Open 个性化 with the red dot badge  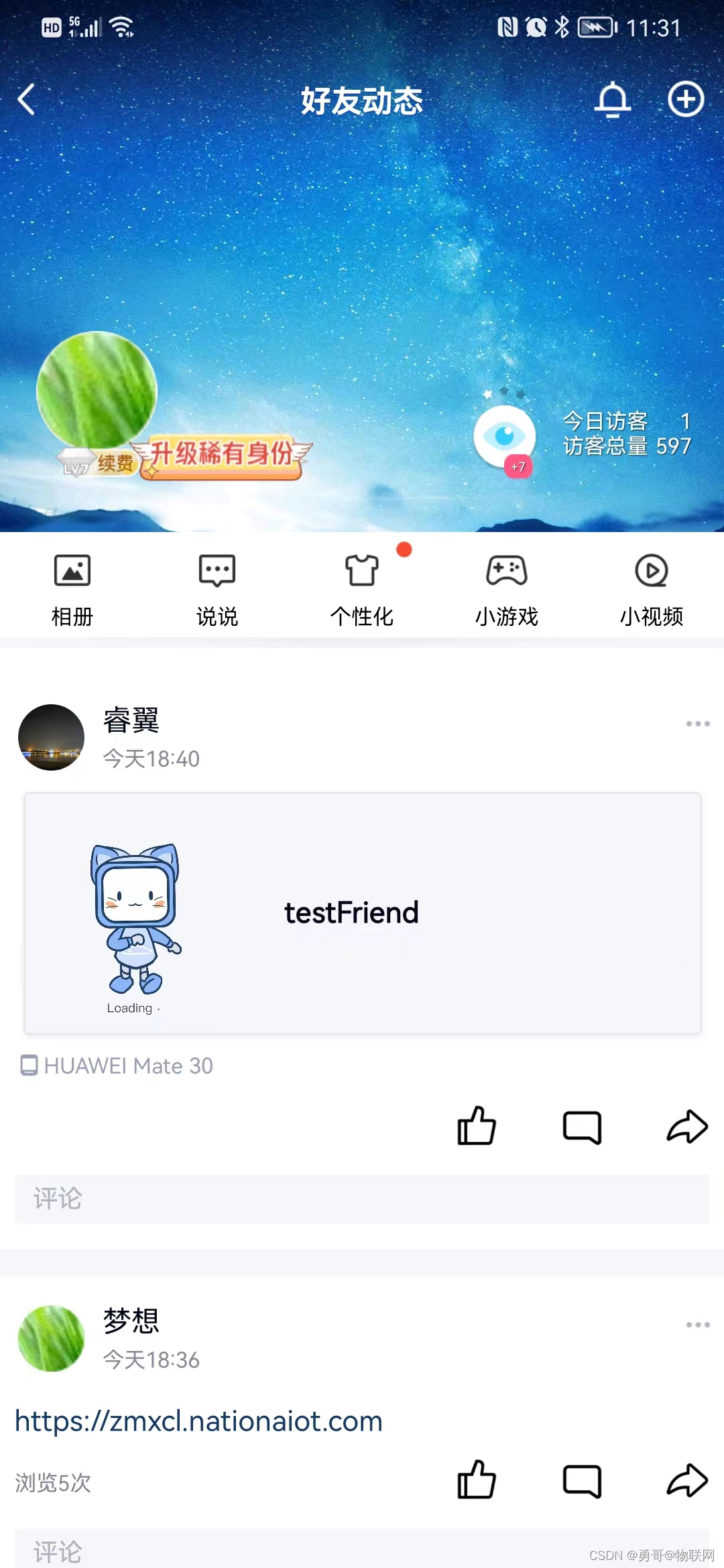[x=361, y=586]
